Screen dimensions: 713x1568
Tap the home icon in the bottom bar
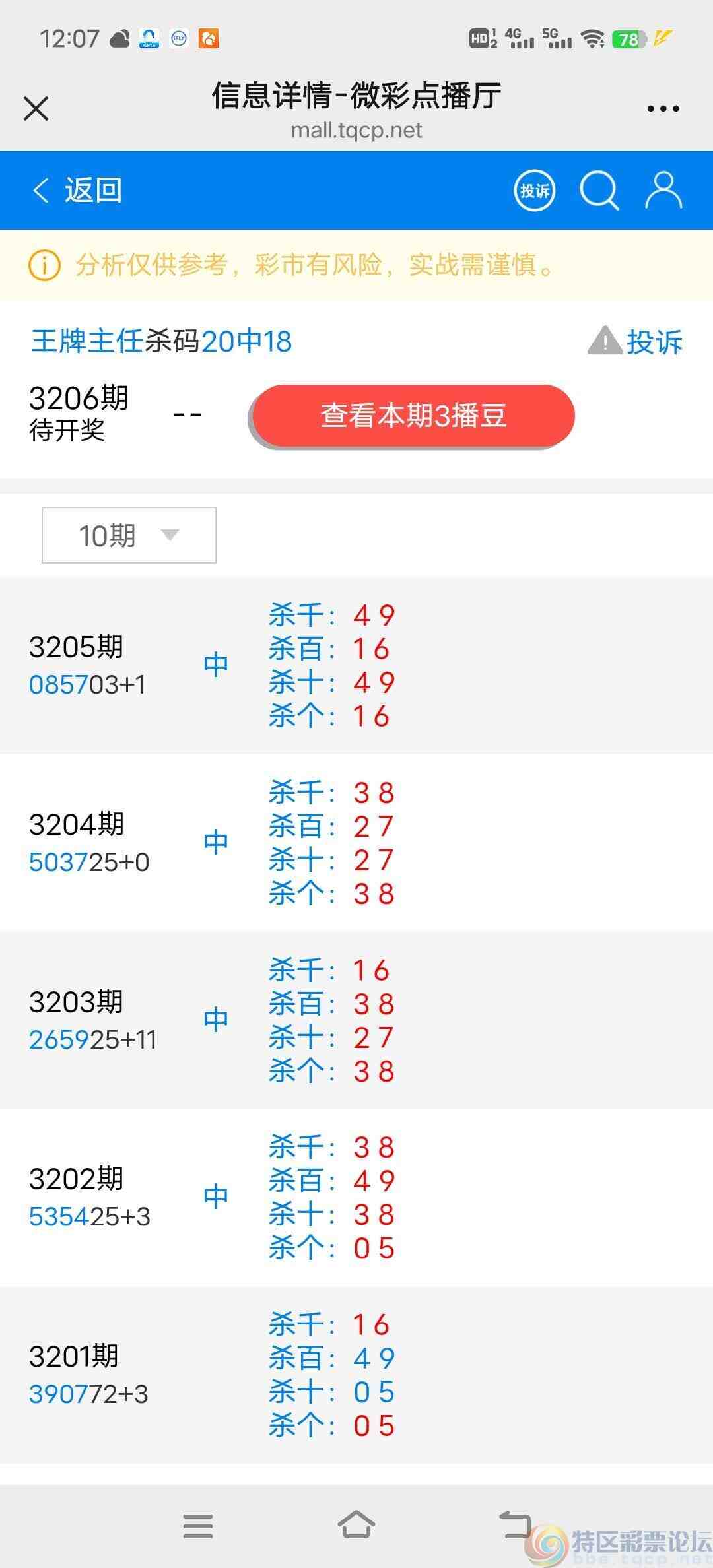coord(356,1526)
